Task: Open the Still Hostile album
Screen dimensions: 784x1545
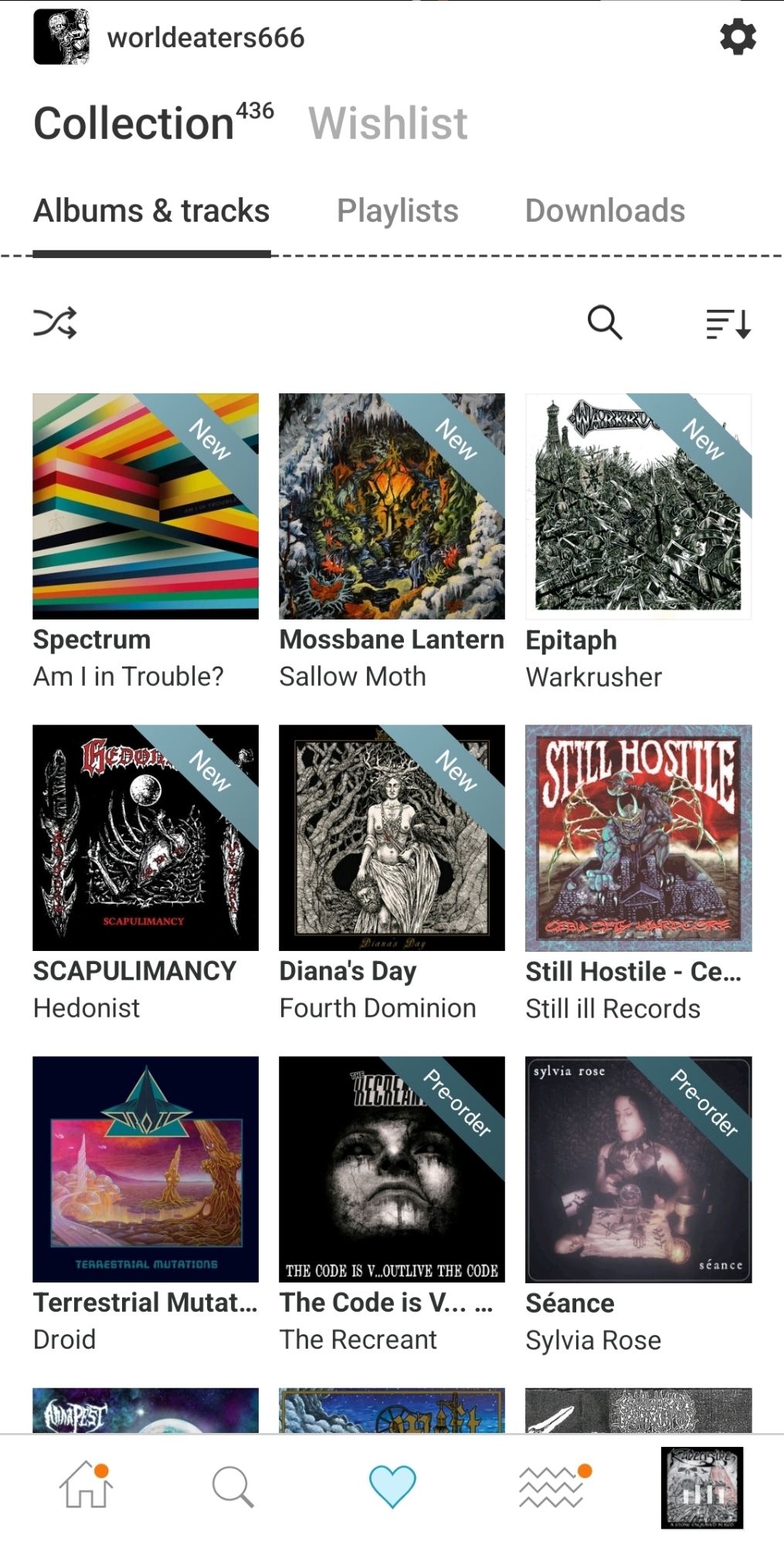Action: pos(638,838)
